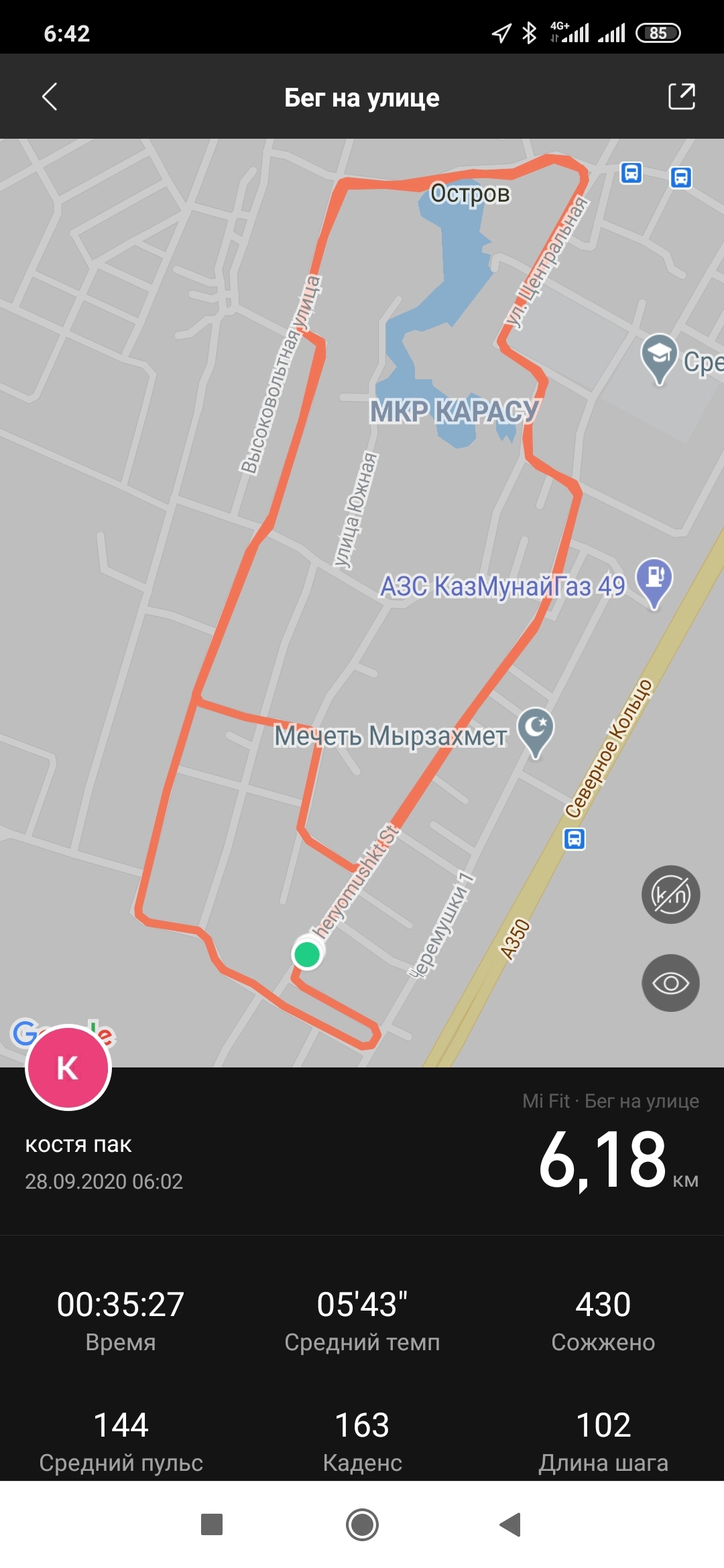
Task: Open the system home screen
Action: [362, 1524]
